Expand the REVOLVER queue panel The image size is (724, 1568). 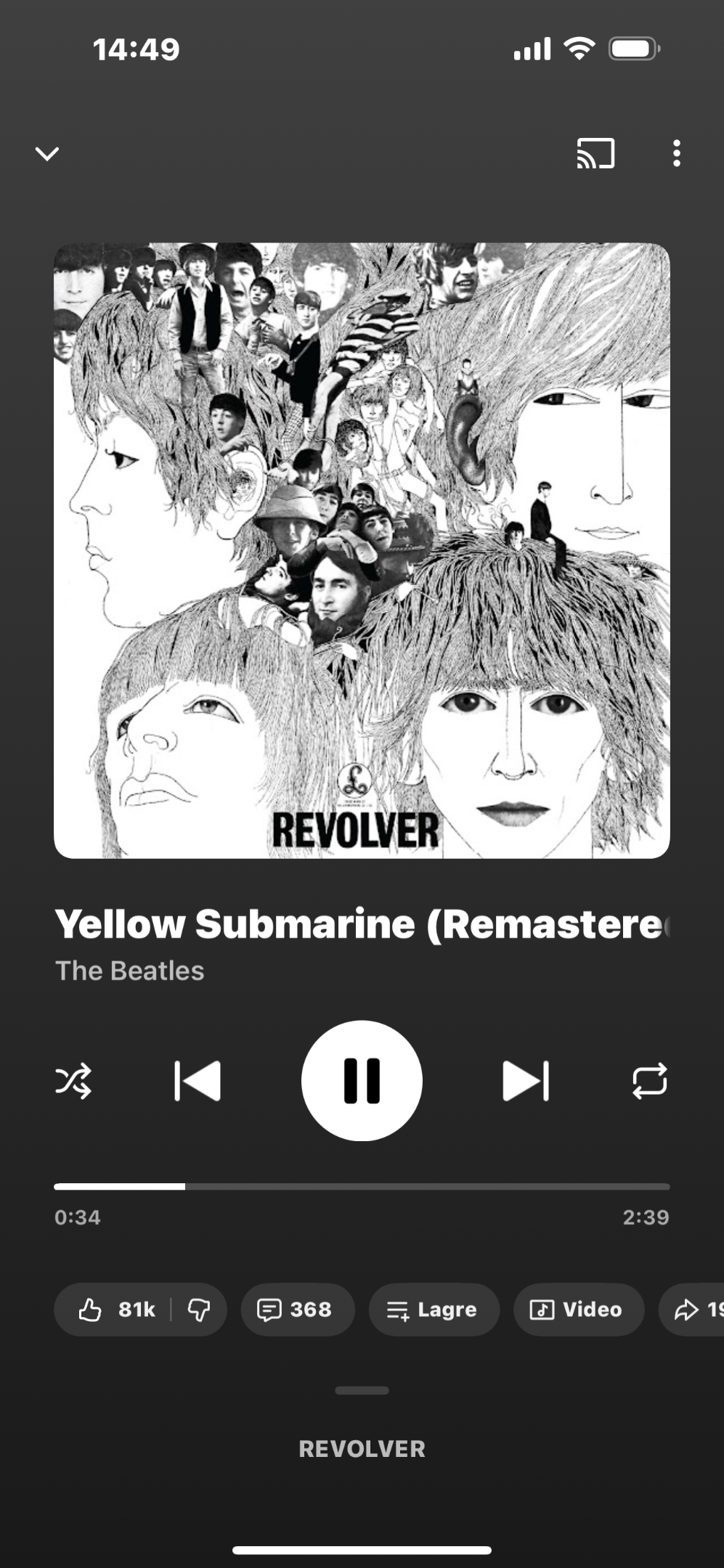click(x=362, y=1448)
